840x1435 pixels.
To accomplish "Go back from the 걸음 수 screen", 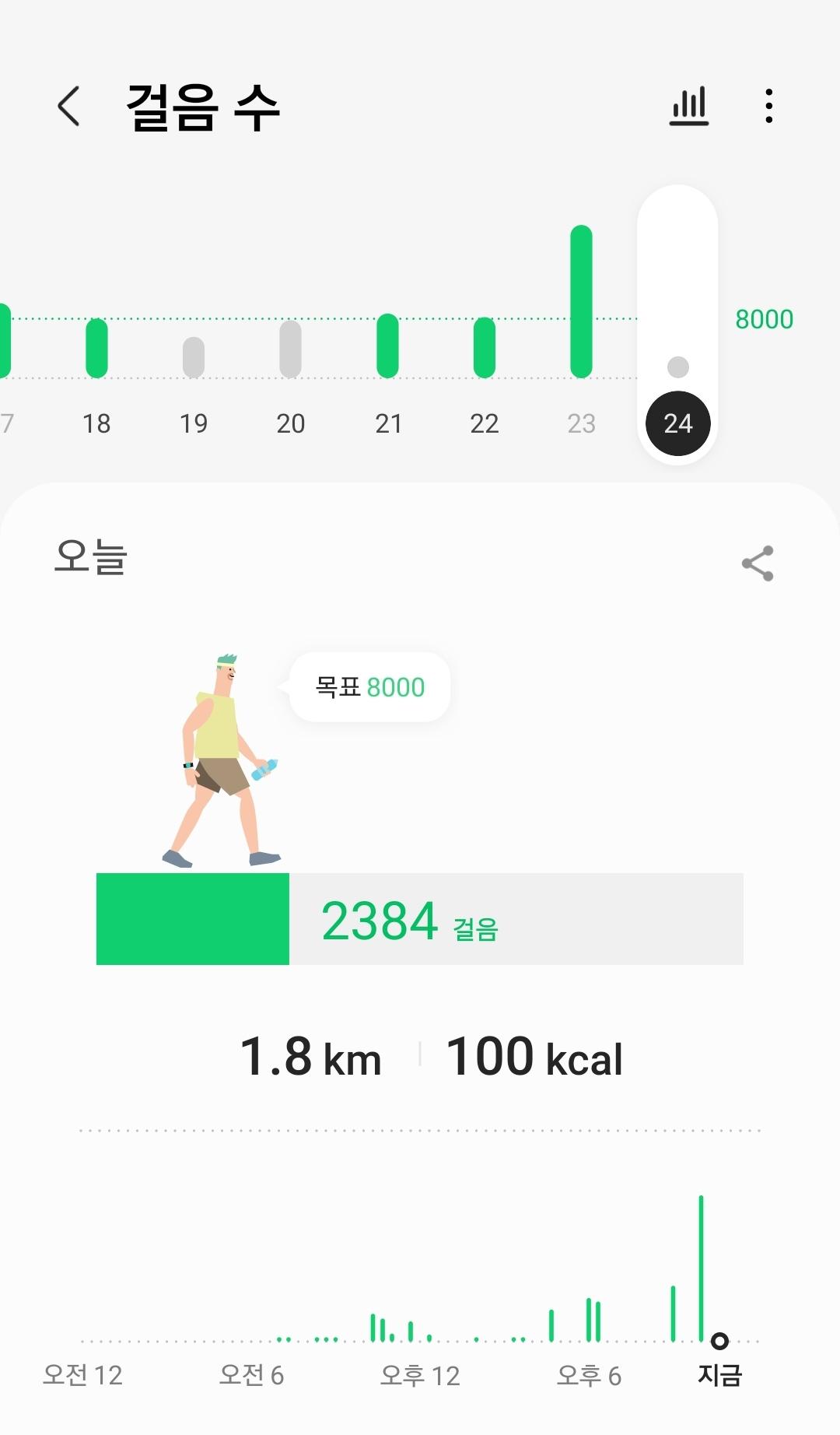I will click(x=68, y=106).
